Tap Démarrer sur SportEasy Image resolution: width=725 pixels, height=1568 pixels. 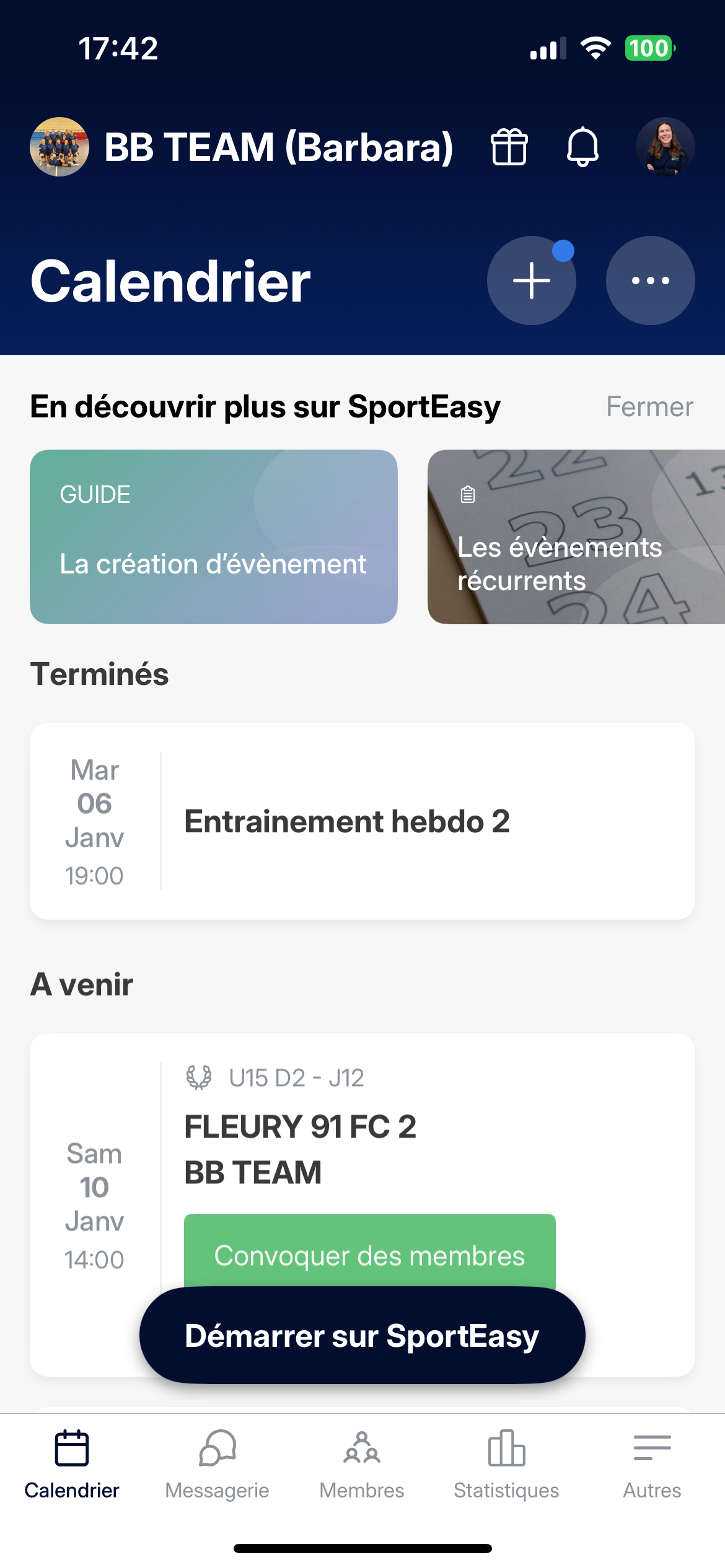[x=362, y=1335]
